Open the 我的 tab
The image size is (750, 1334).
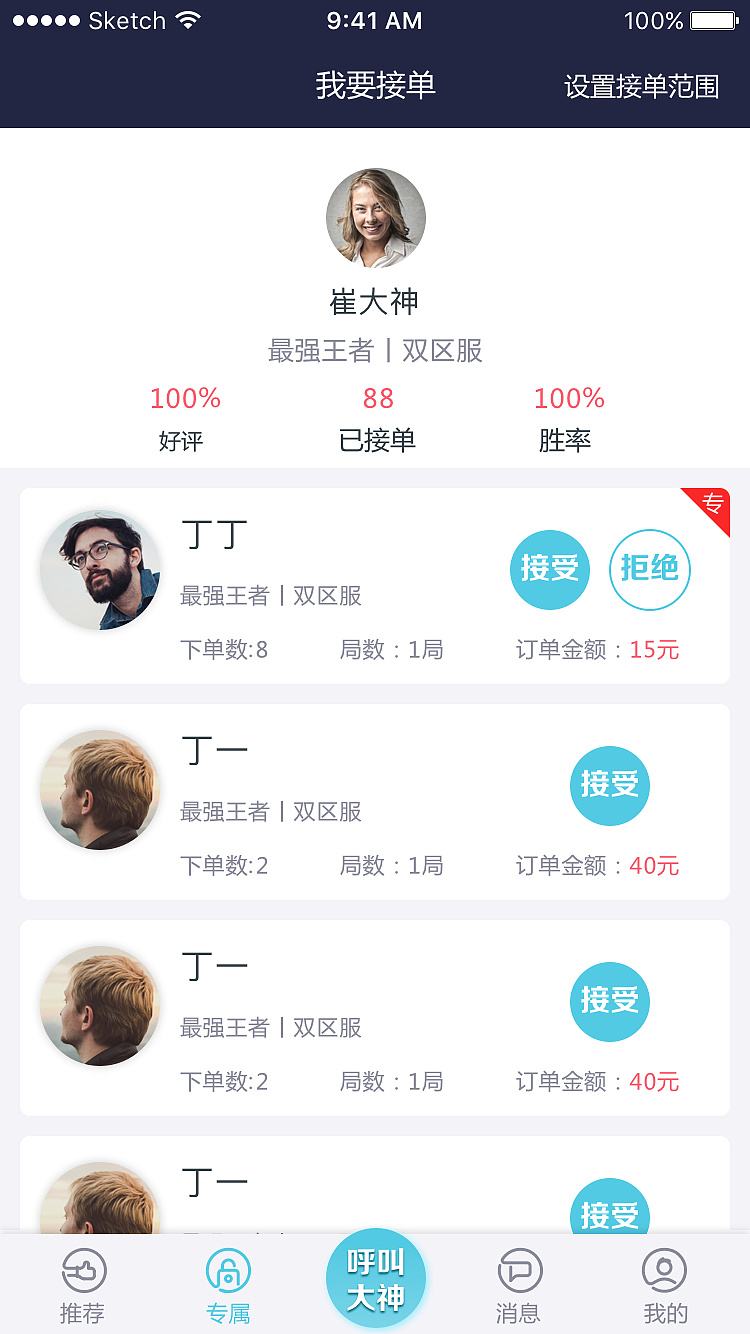pyautogui.click(x=665, y=1287)
